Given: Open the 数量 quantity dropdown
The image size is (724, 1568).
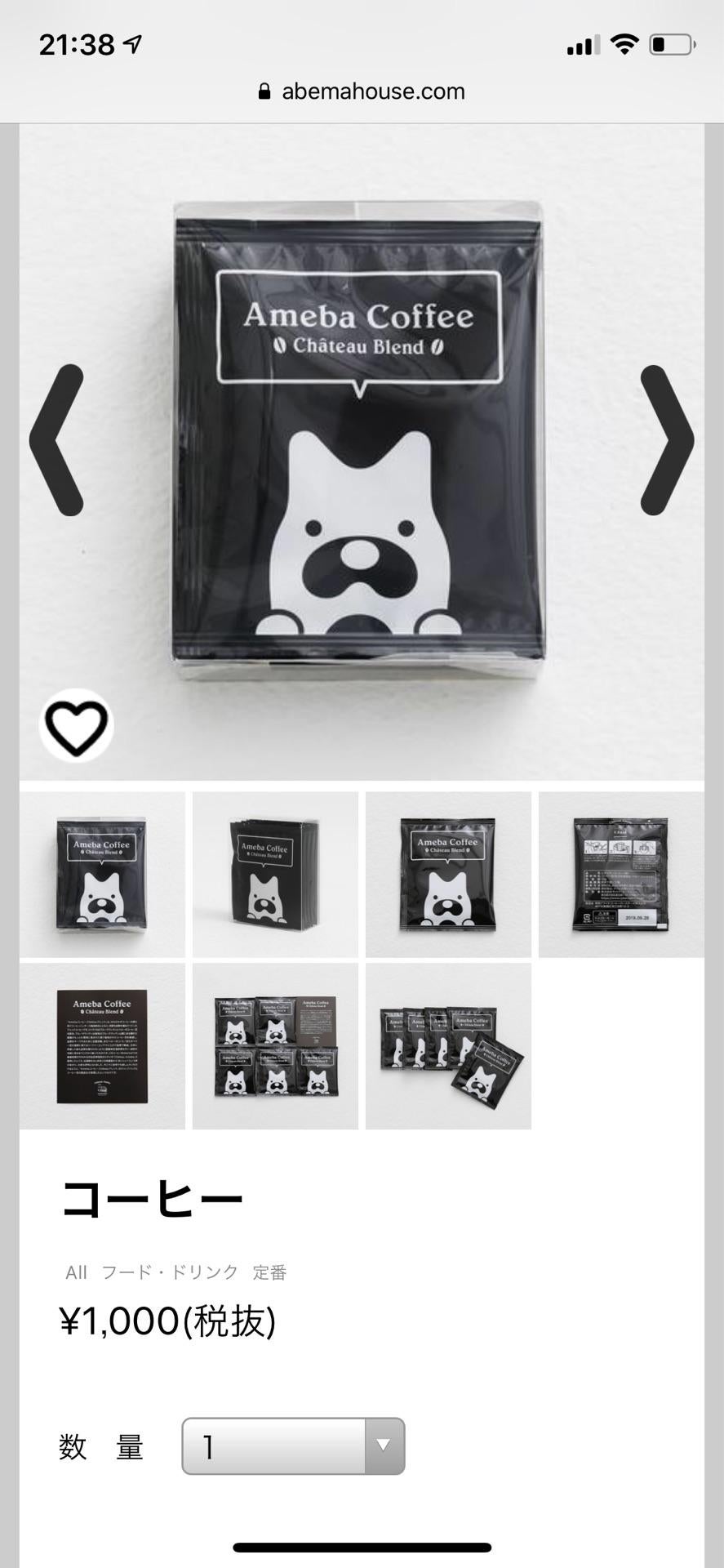Looking at the screenshot, I should tap(293, 1446).
